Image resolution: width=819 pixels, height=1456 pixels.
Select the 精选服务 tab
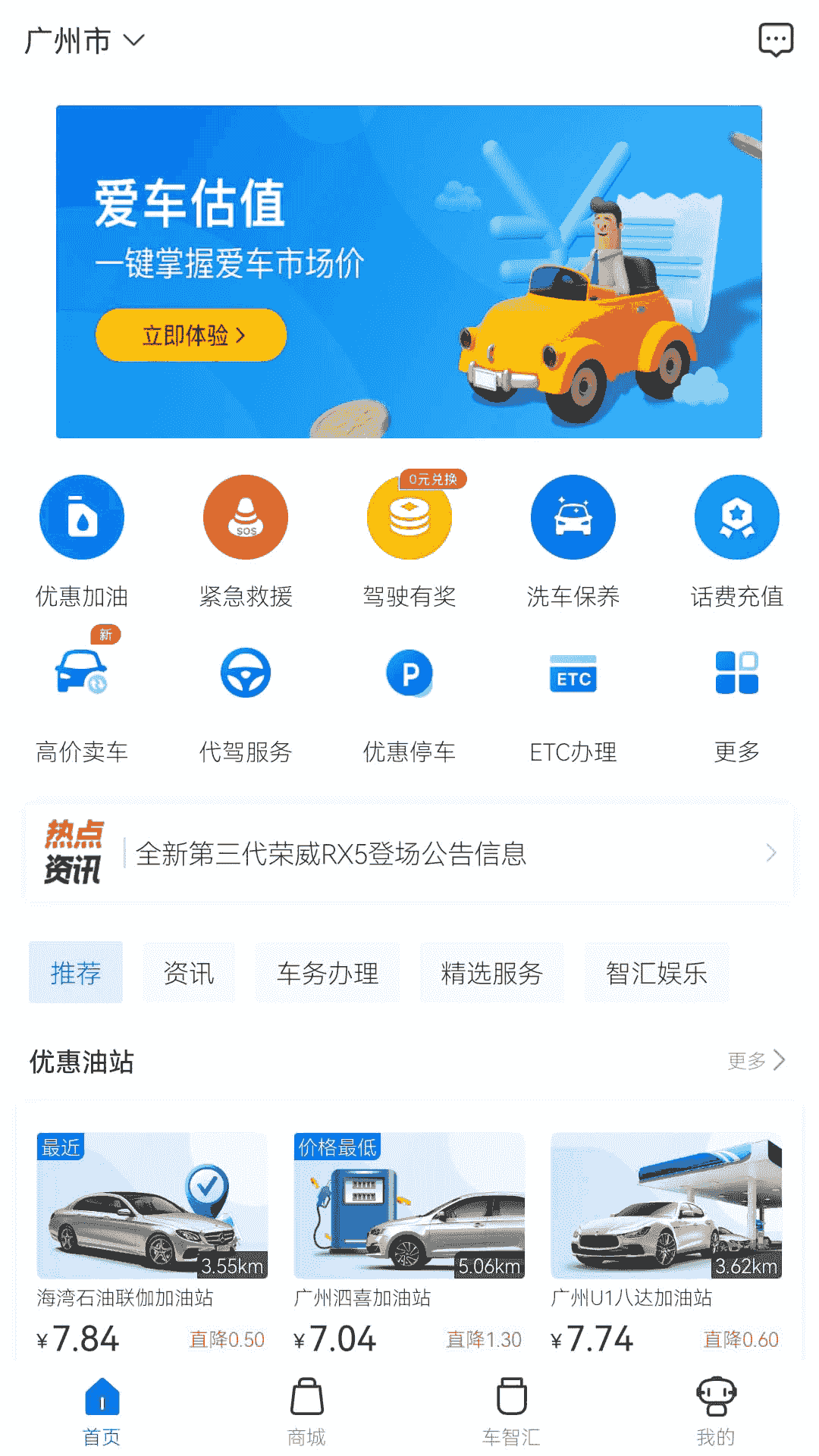coord(491,973)
